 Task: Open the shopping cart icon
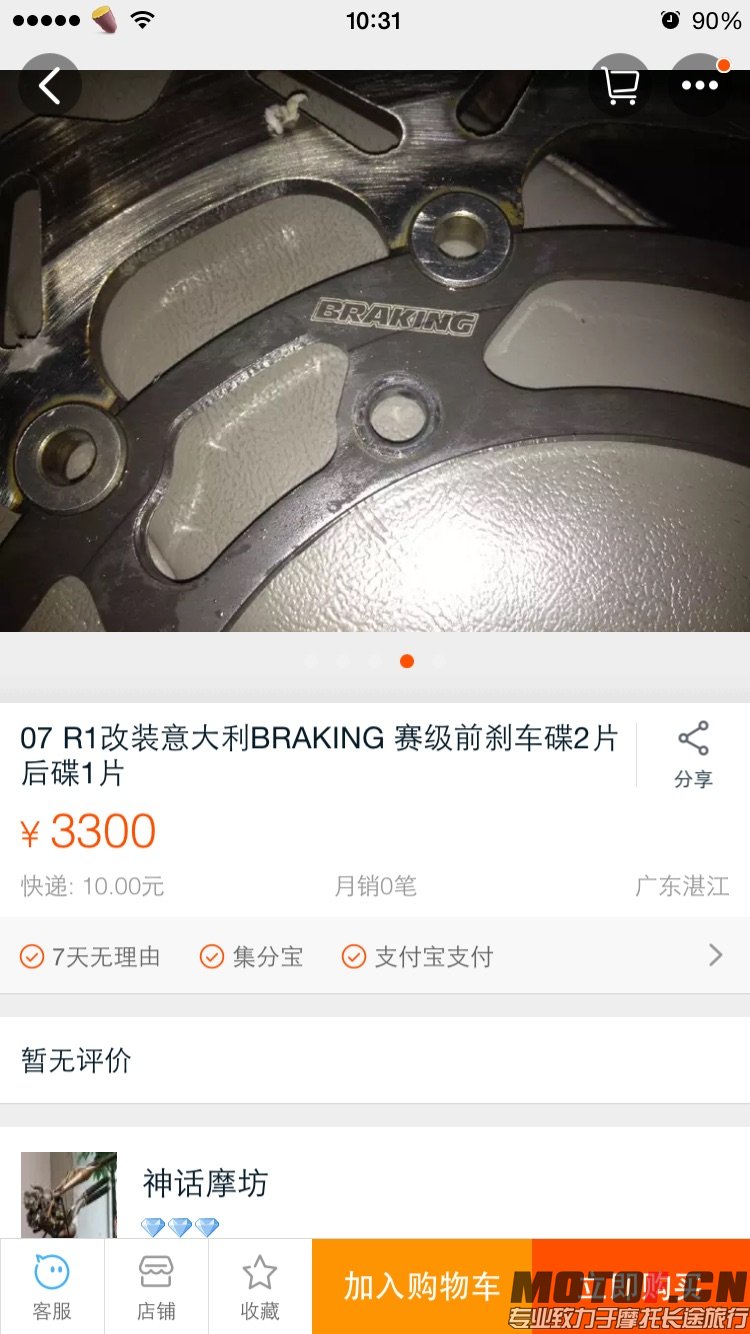620,86
